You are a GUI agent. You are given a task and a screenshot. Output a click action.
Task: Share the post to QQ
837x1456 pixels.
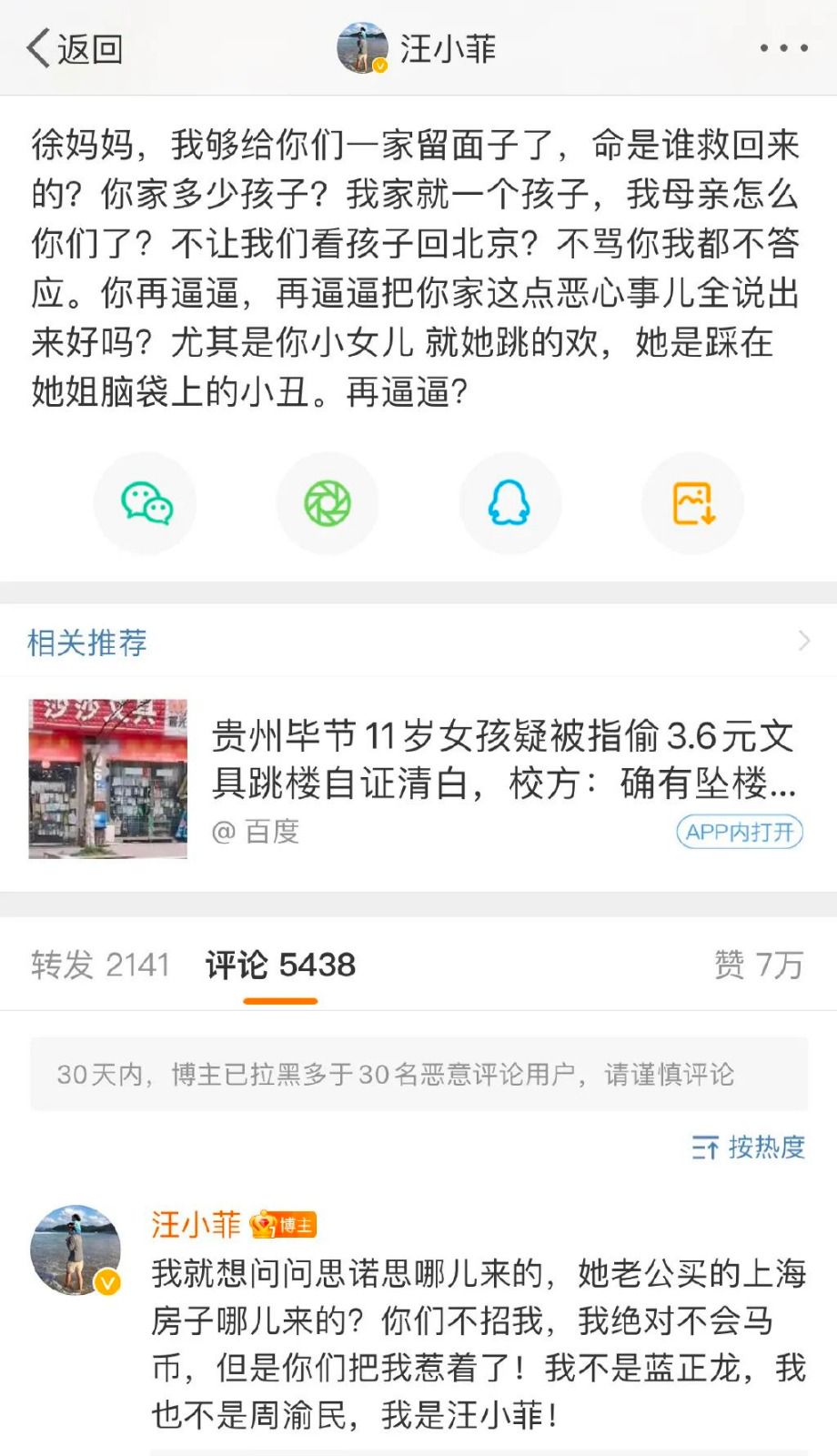509,503
